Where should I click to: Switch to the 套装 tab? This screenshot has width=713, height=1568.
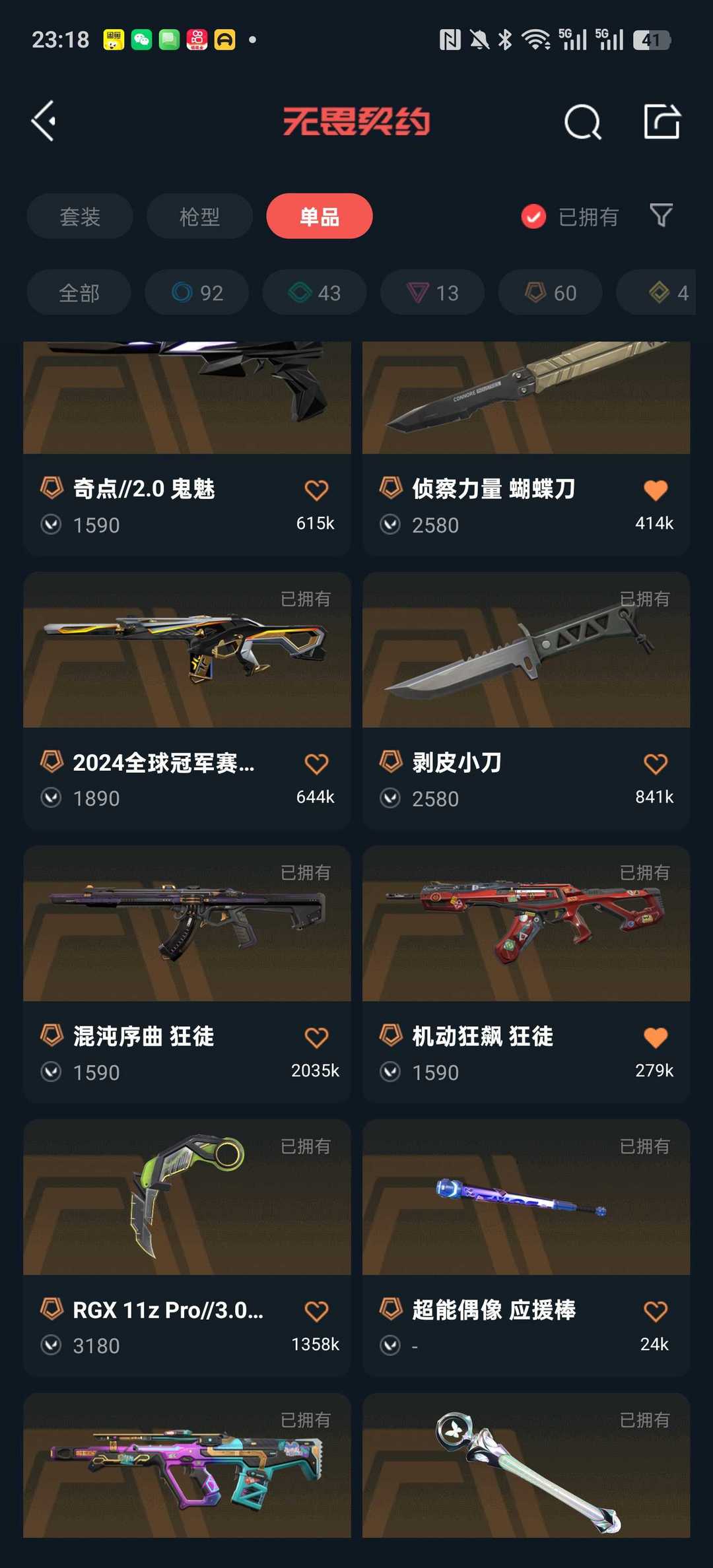click(80, 216)
